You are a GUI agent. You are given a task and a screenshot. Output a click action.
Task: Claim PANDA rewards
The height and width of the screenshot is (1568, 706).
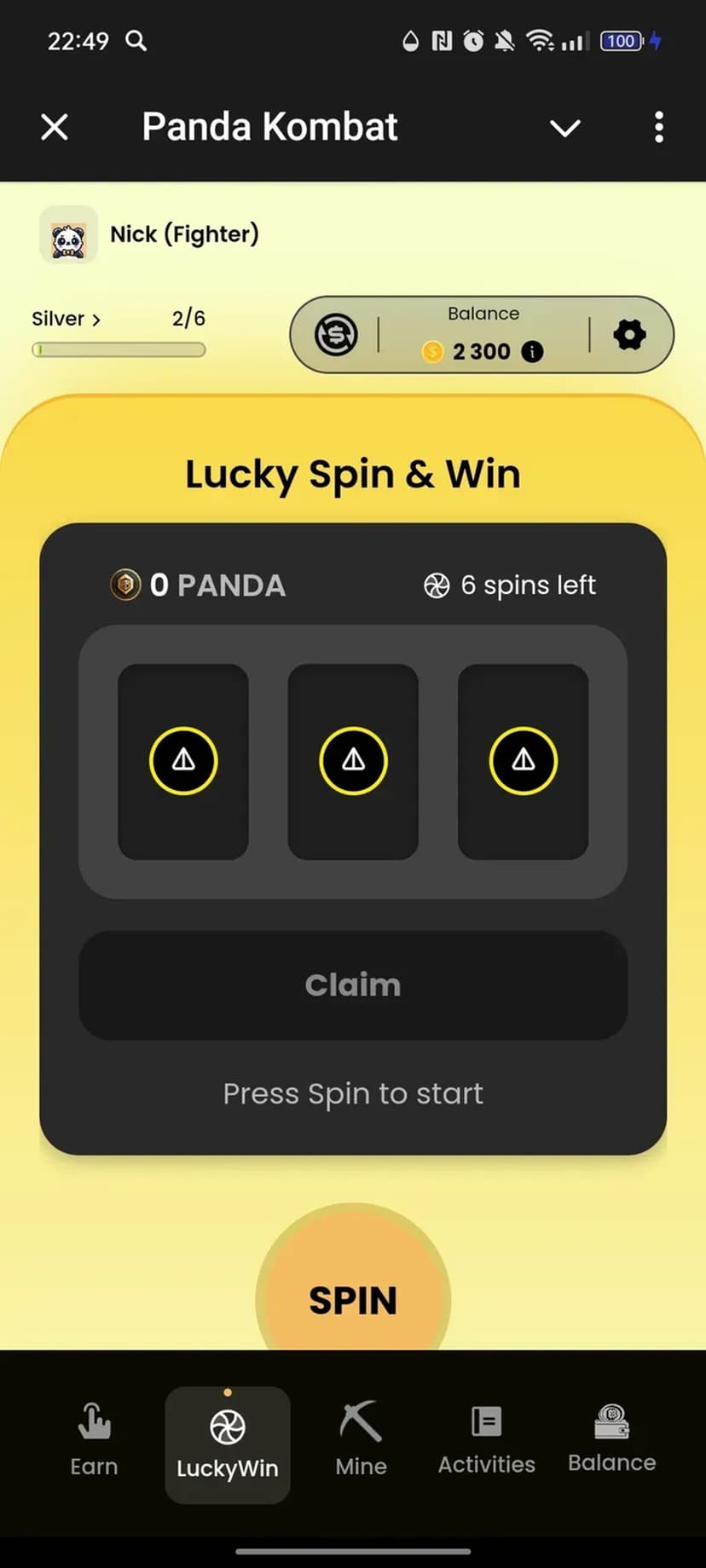coord(353,985)
